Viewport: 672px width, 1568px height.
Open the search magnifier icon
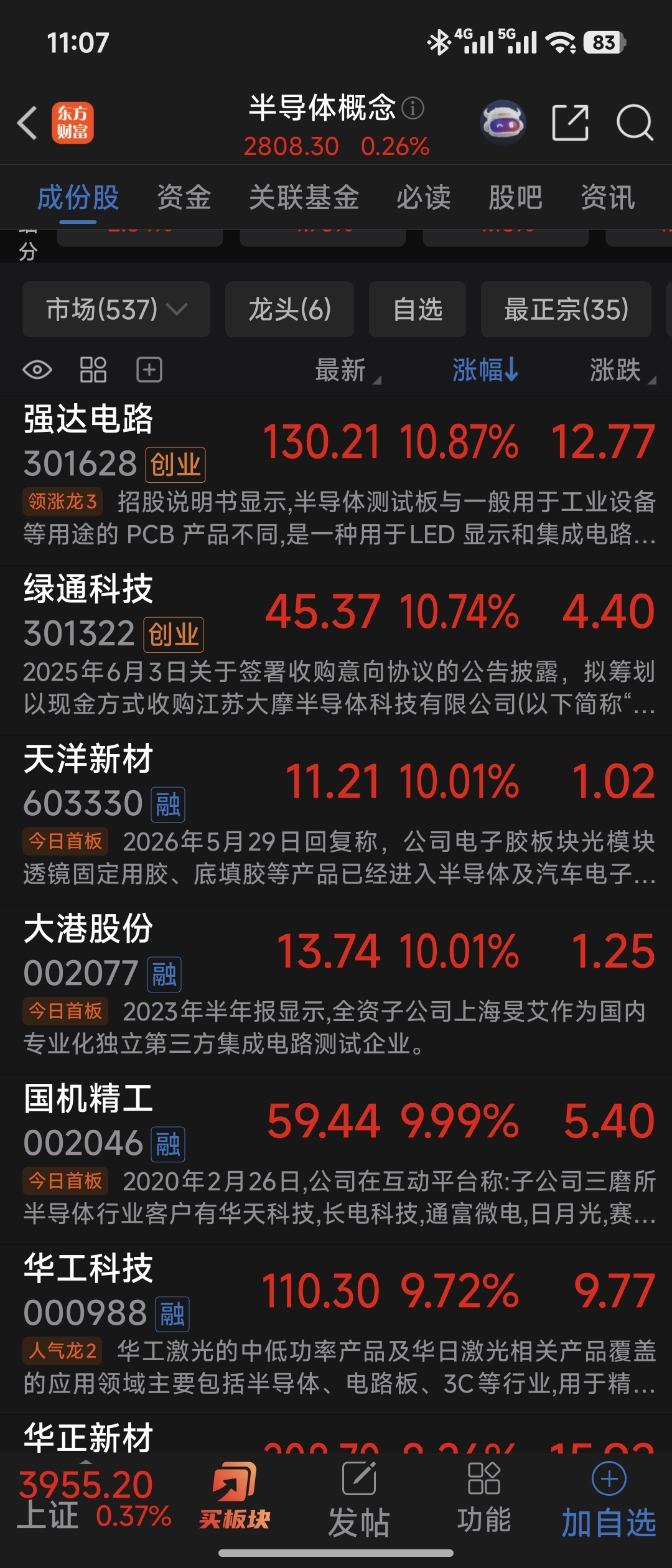635,123
